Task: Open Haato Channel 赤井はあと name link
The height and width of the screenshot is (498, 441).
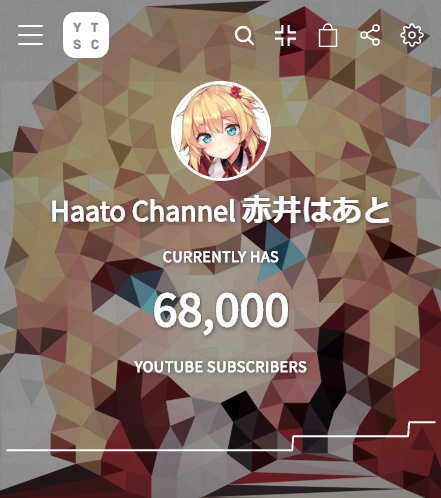Action: (220, 211)
